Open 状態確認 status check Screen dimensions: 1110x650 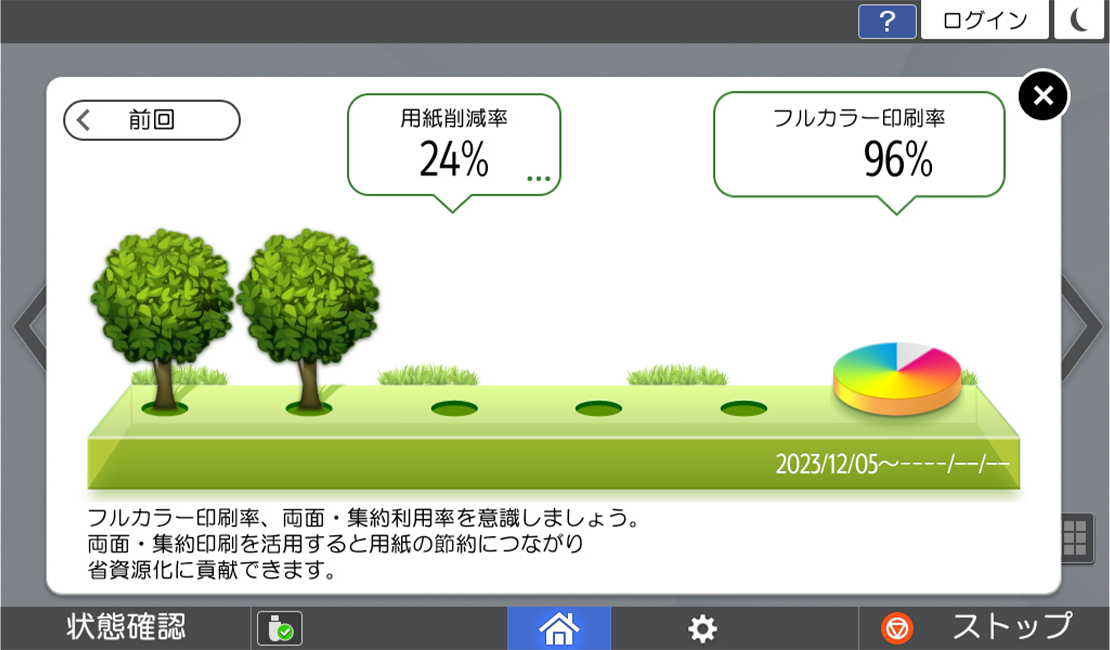coord(126,627)
